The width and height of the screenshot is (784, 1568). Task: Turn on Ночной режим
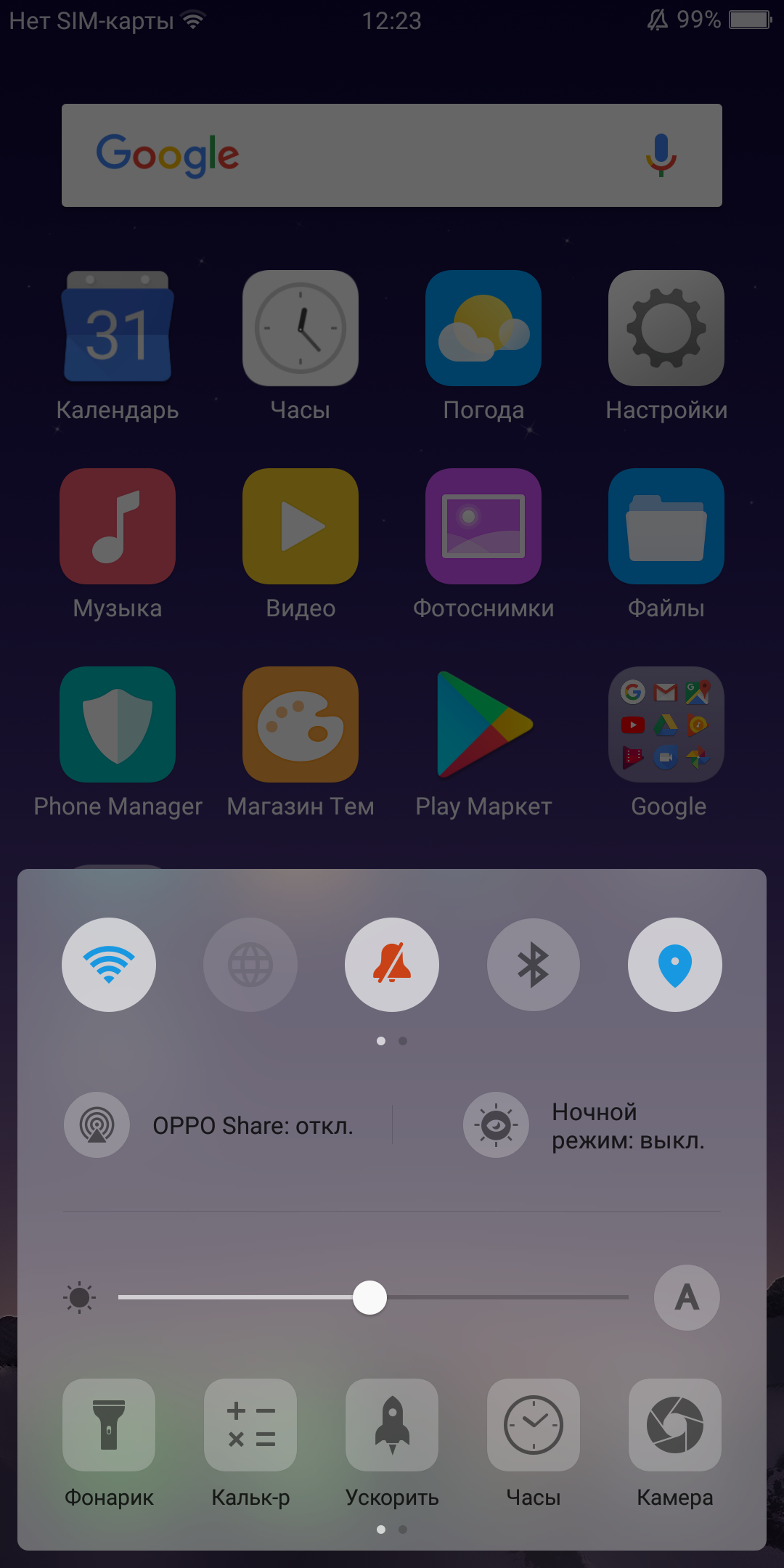497,1125
